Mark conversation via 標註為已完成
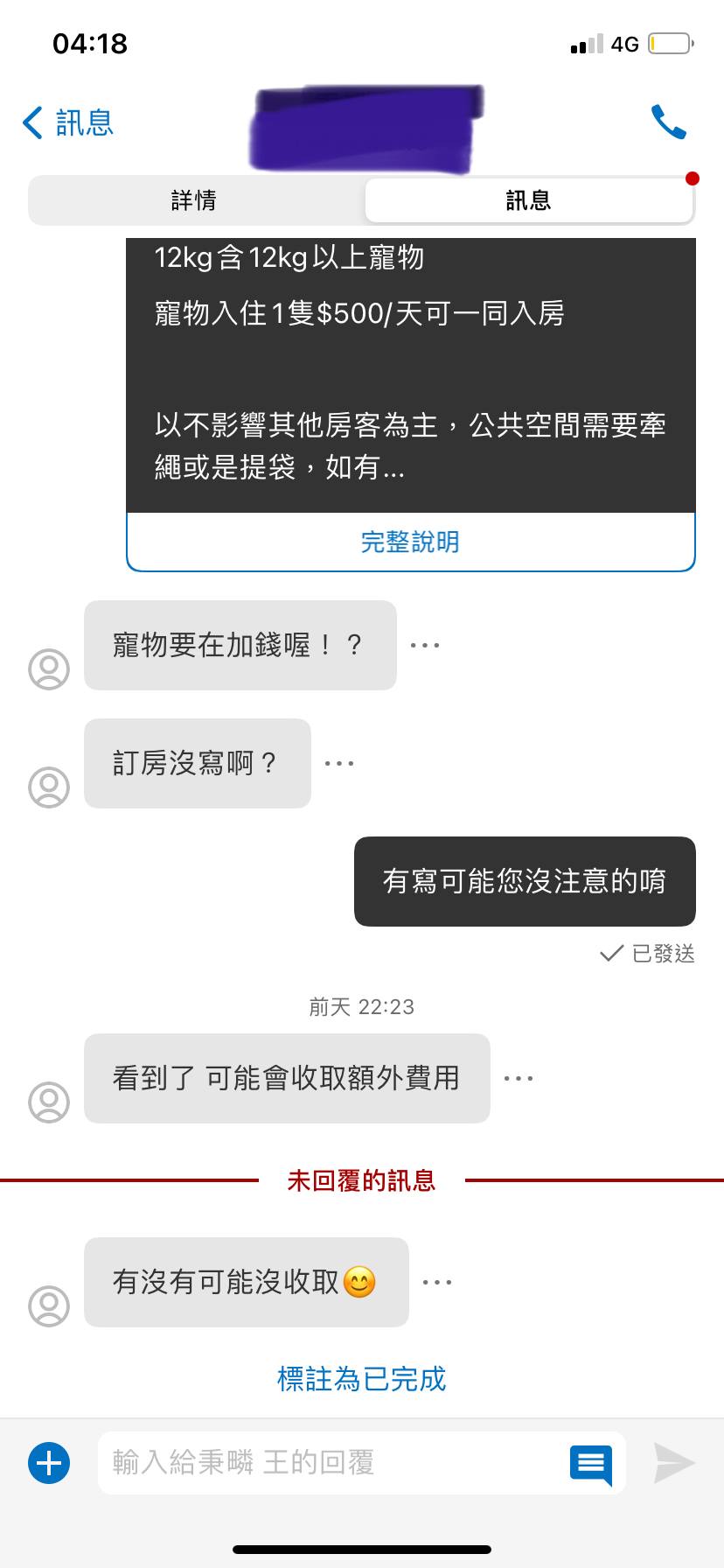The width and height of the screenshot is (724, 1568). coord(361,1379)
